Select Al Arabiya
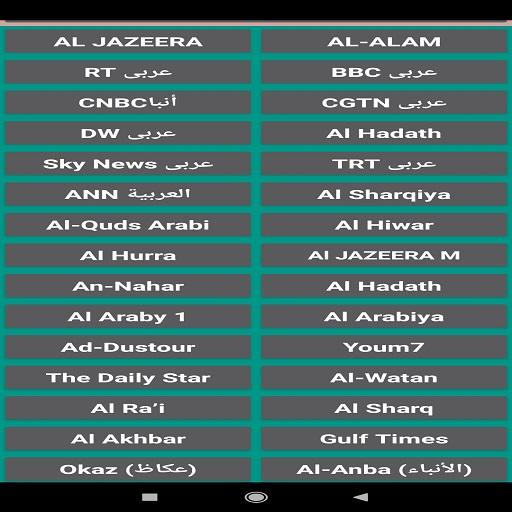This screenshot has height=512, width=512. (x=384, y=317)
